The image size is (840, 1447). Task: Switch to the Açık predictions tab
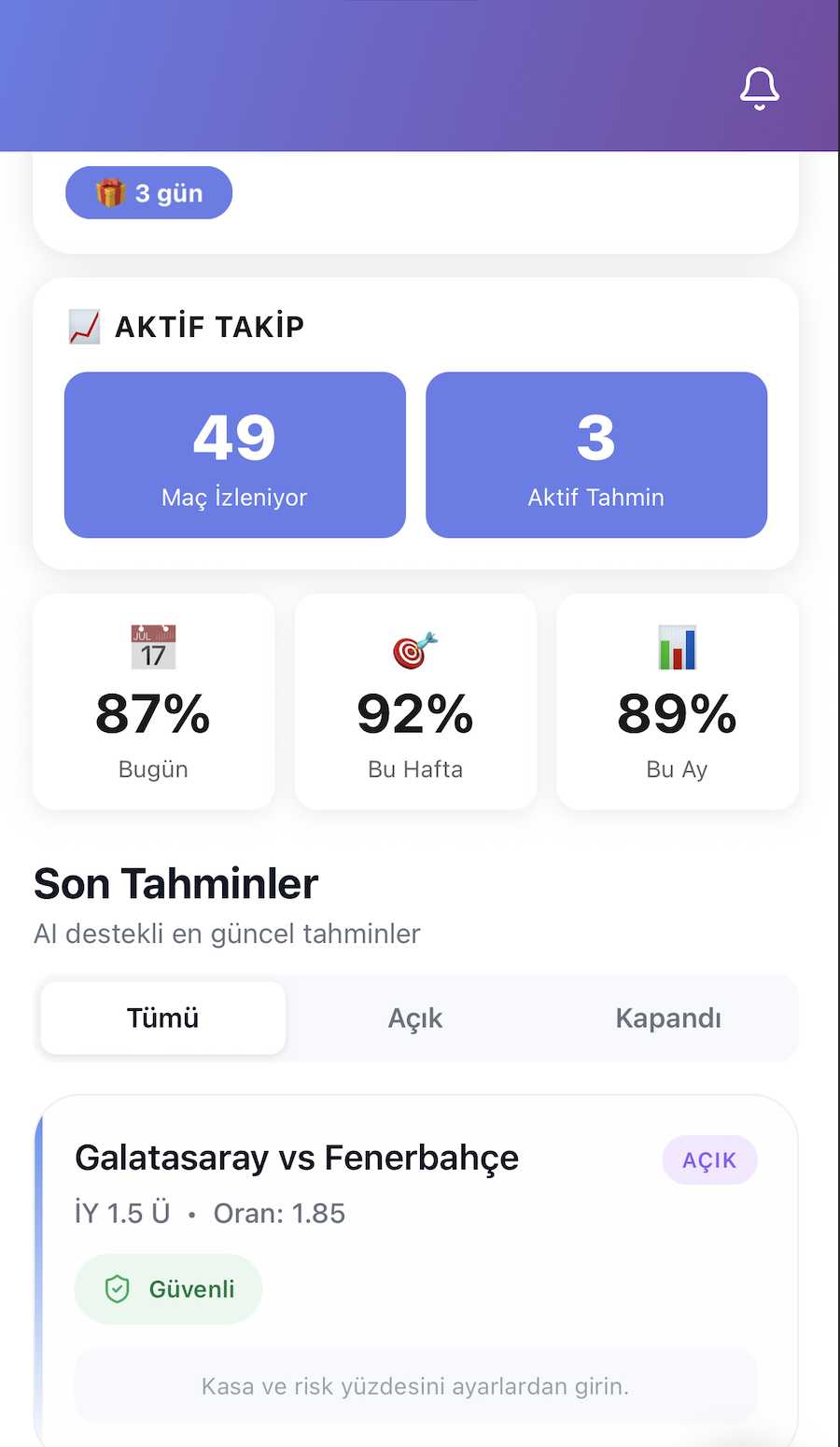point(415,1018)
